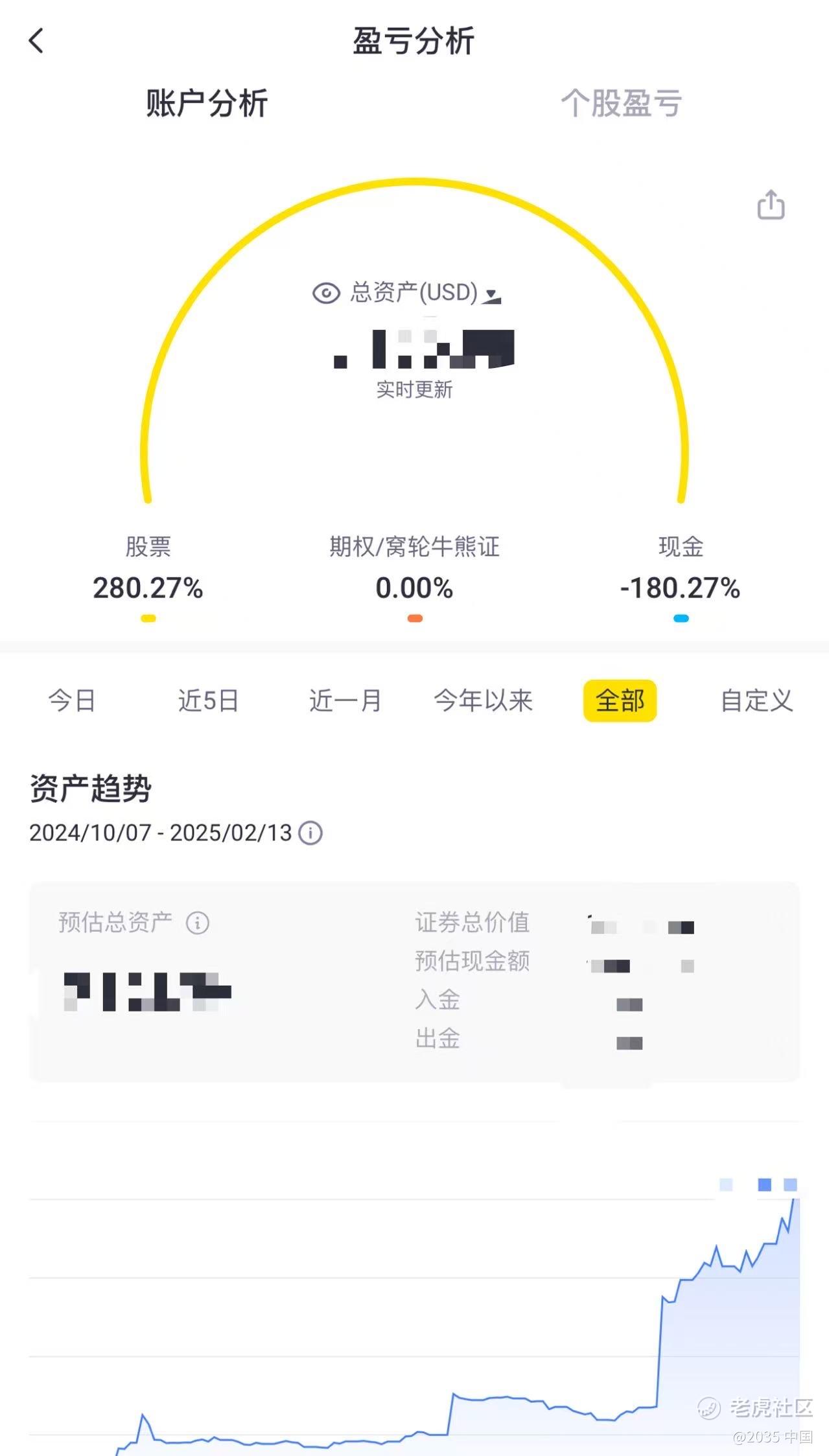Switch to the 个股盈亏 tab
This screenshot has height=1456, width=829.
(621, 103)
